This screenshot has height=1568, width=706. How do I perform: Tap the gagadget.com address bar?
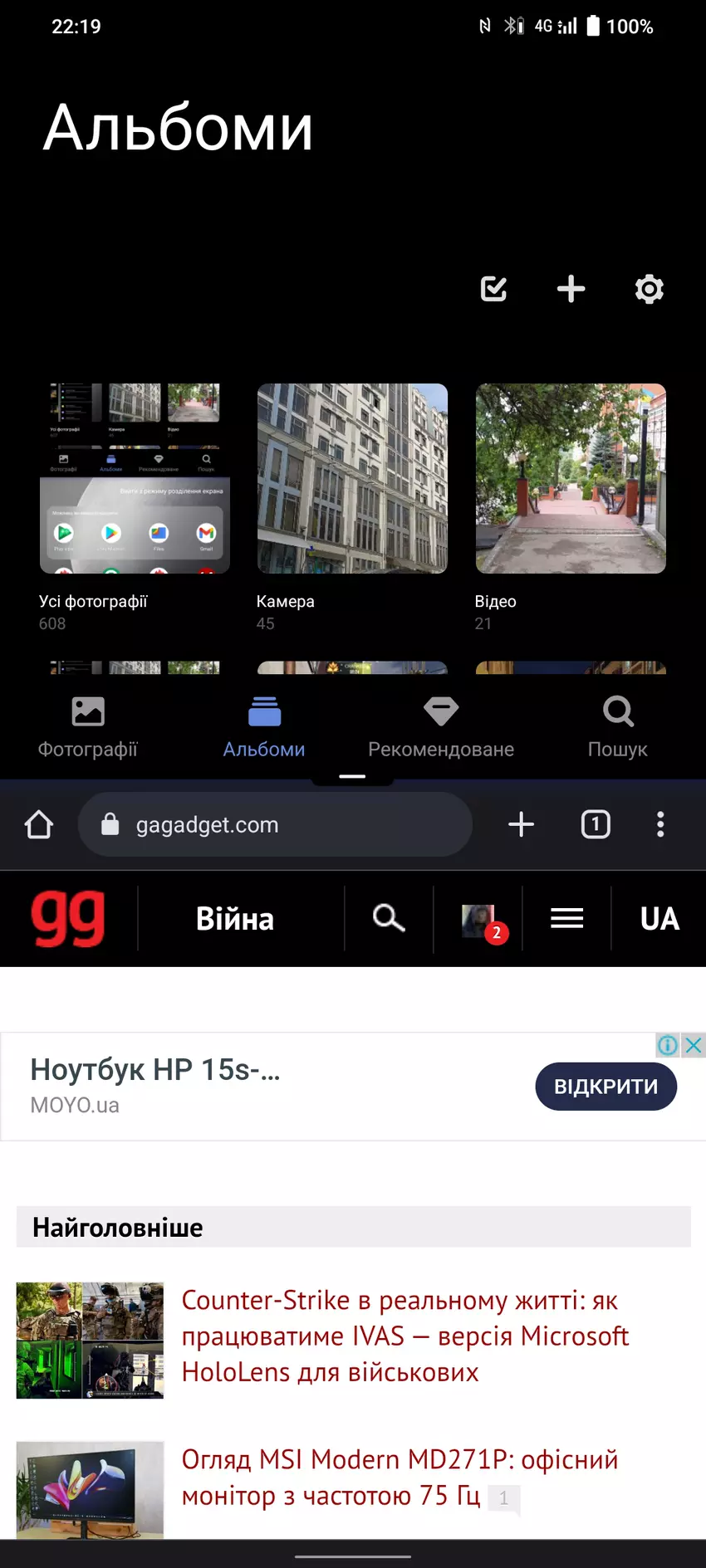(274, 824)
